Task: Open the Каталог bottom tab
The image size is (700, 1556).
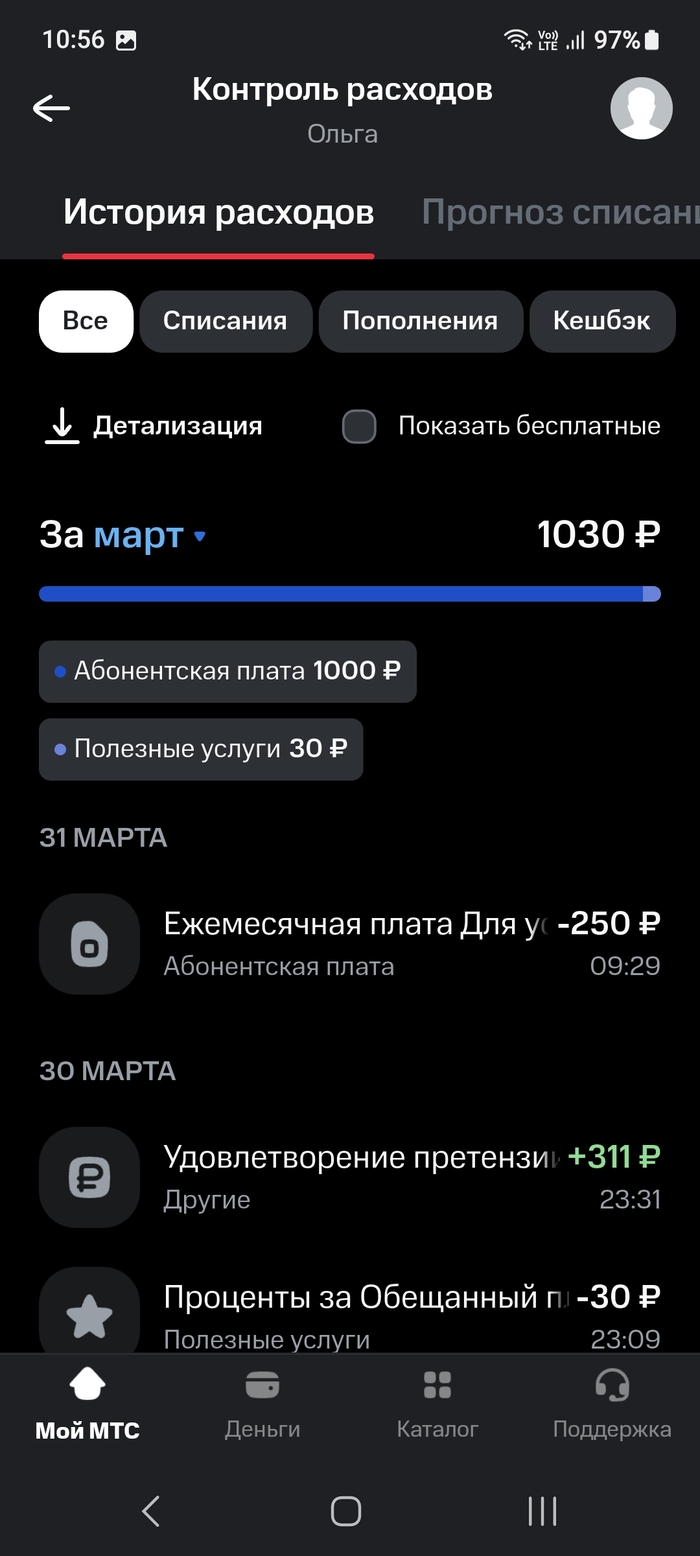Action: (x=437, y=1406)
